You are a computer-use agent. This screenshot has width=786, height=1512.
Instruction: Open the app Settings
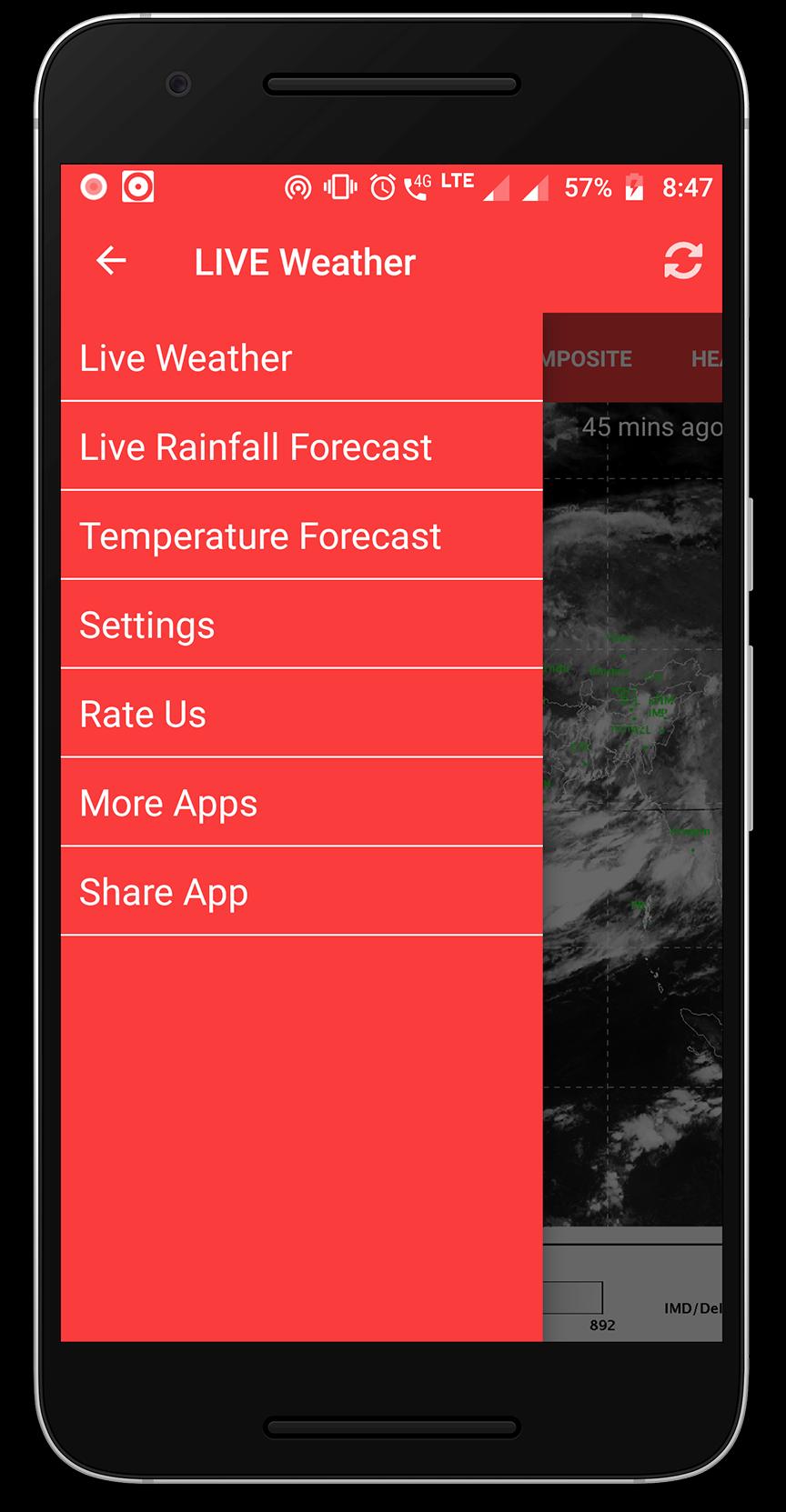[147, 625]
